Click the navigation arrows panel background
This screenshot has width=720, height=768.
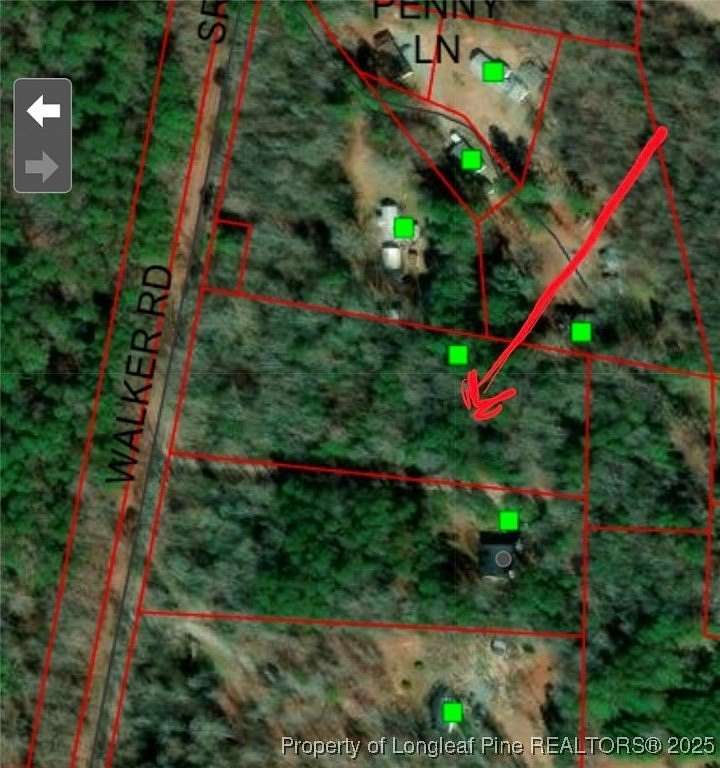41,138
